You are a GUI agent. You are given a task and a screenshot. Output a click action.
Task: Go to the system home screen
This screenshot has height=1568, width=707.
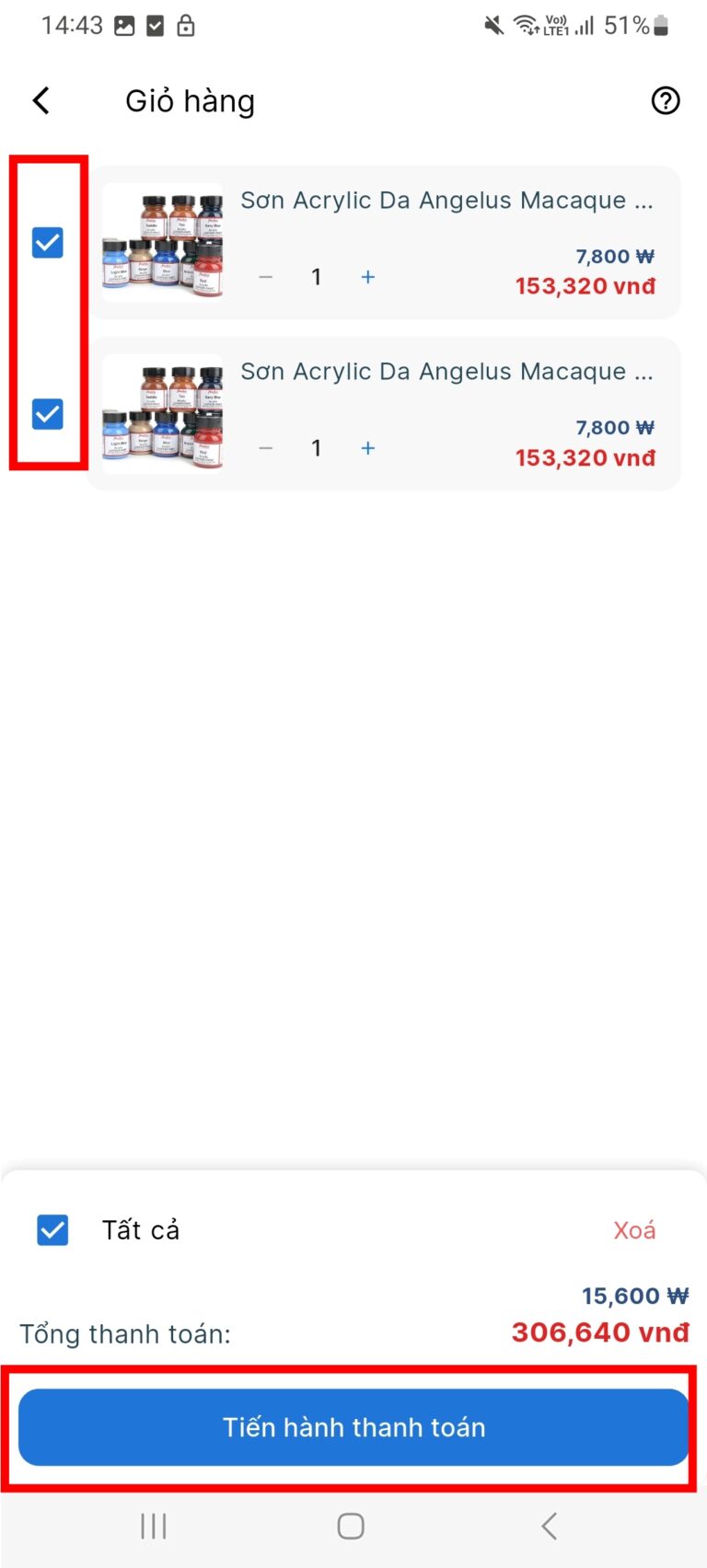click(x=351, y=1527)
